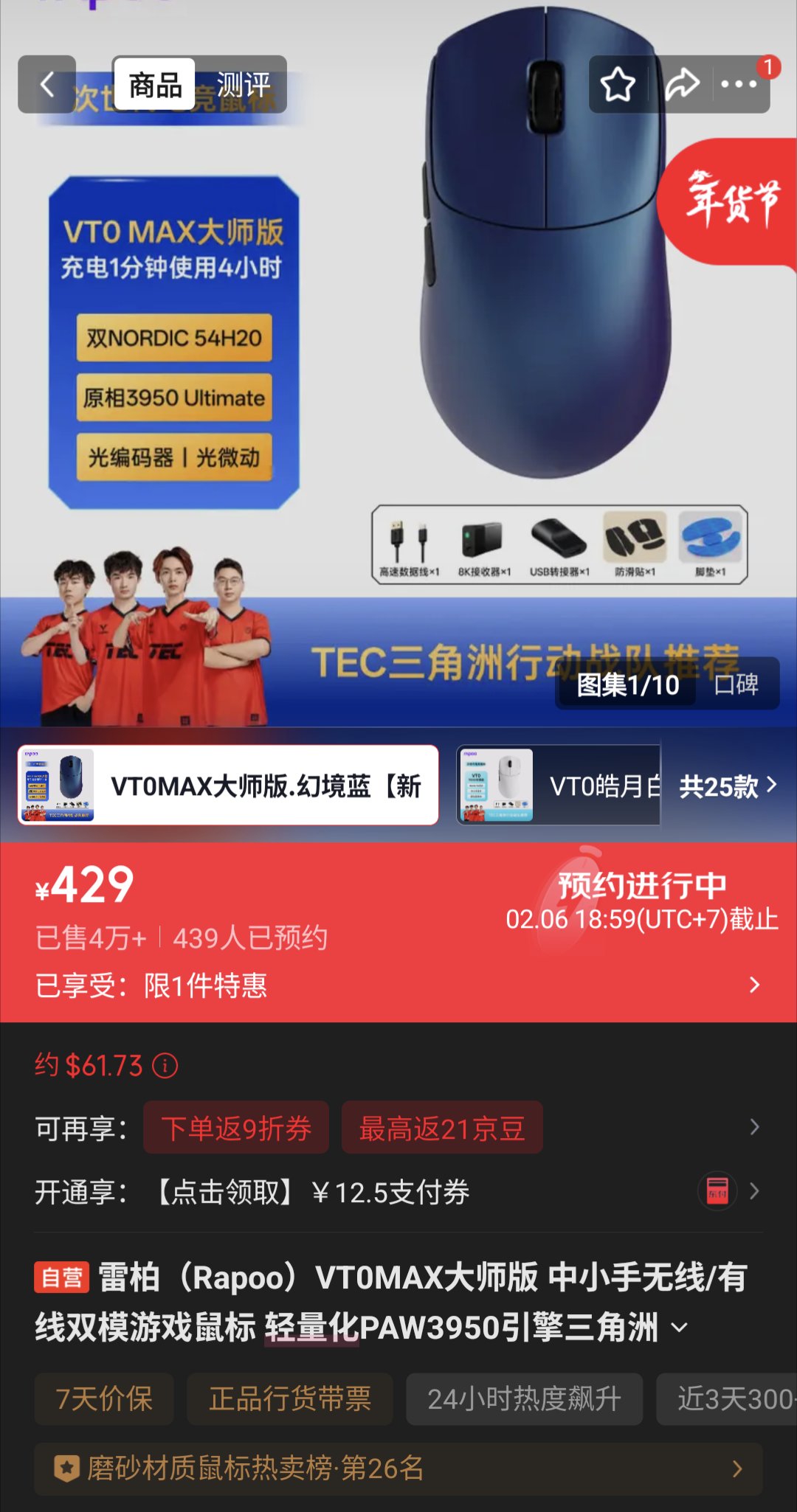Expand the full product title
This screenshot has height=1512, width=797.
point(680,1328)
